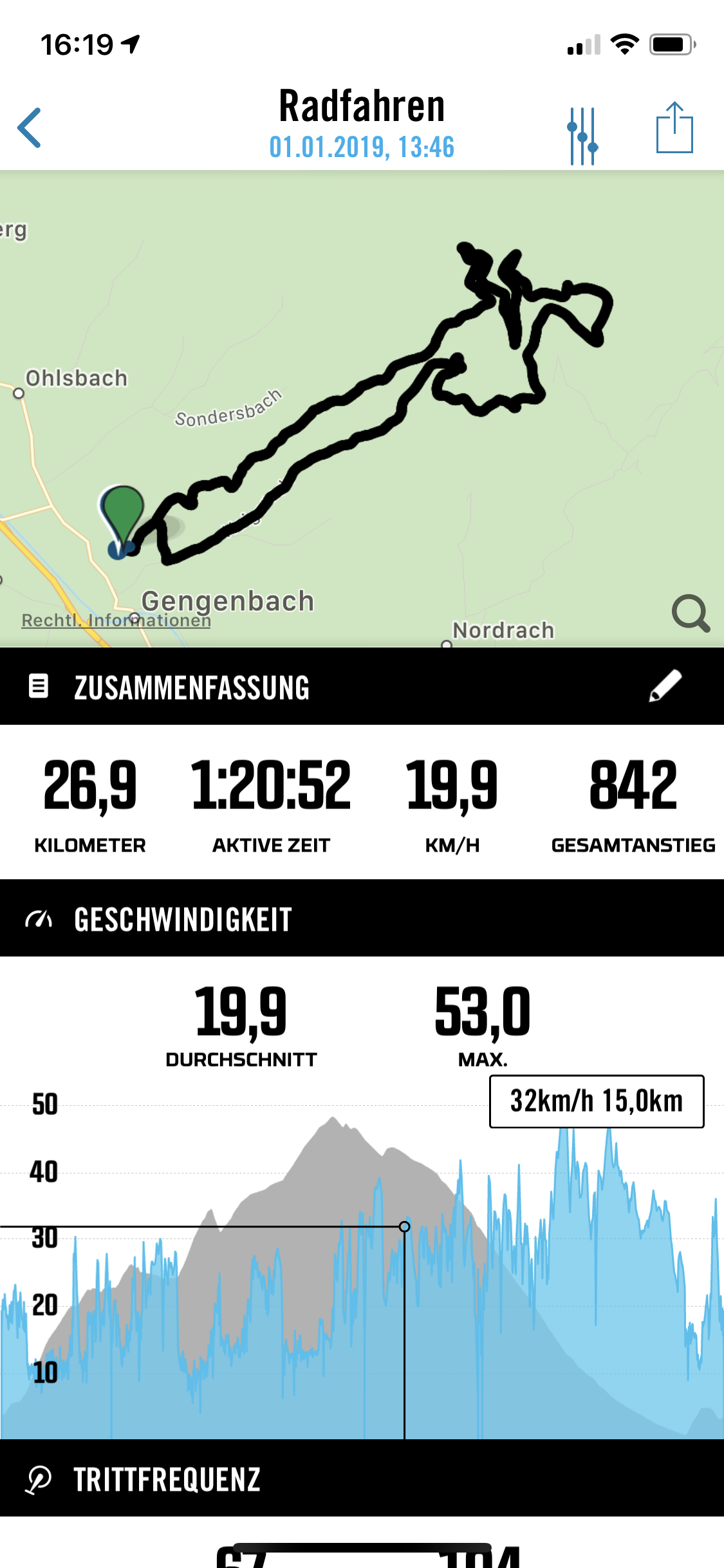Open the display settings sliders icon

582,136
